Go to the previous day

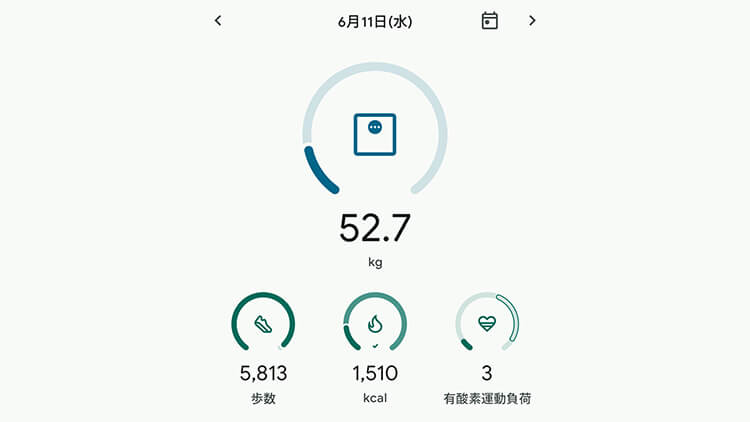pyautogui.click(x=218, y=20)
